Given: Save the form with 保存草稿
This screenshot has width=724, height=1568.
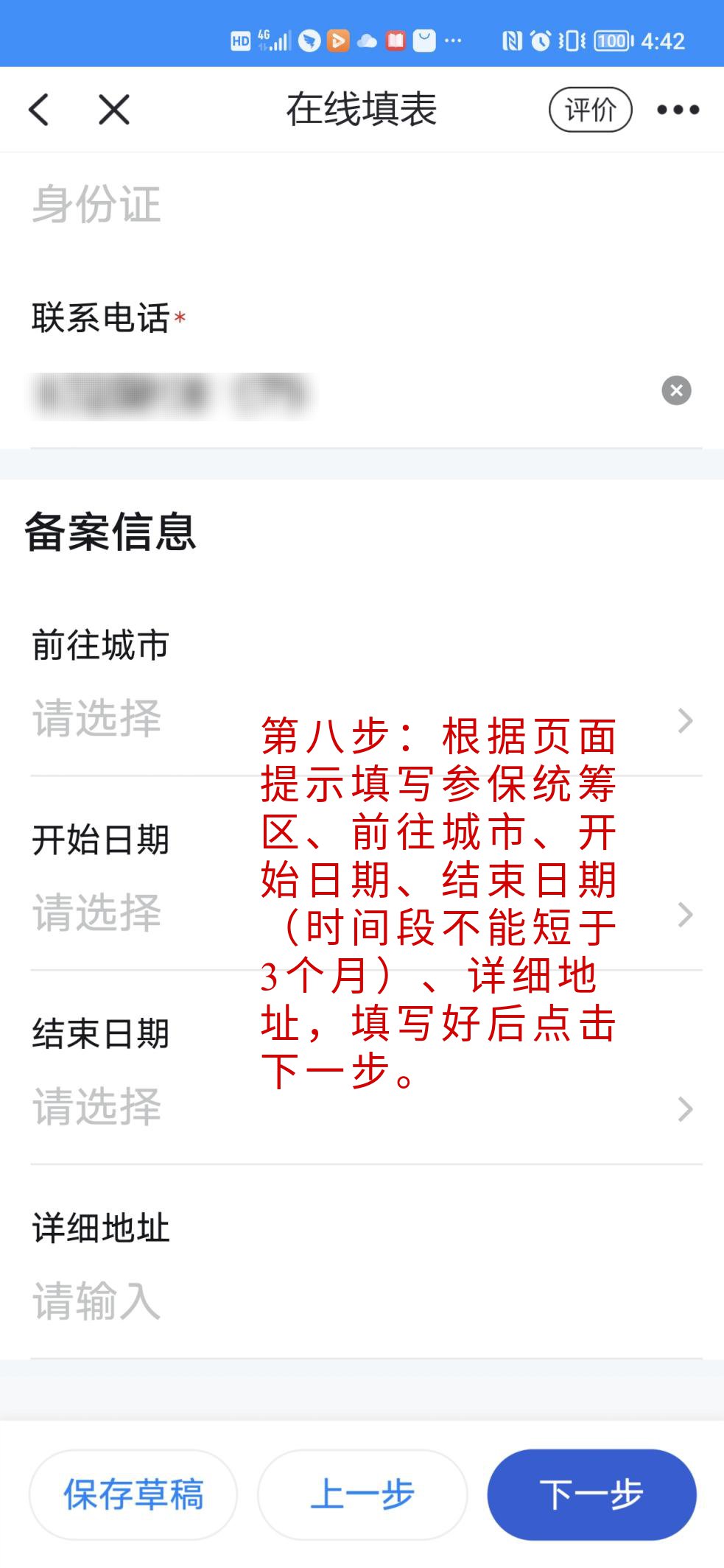Looking at the screenshot, I should tap(133, 1494).
